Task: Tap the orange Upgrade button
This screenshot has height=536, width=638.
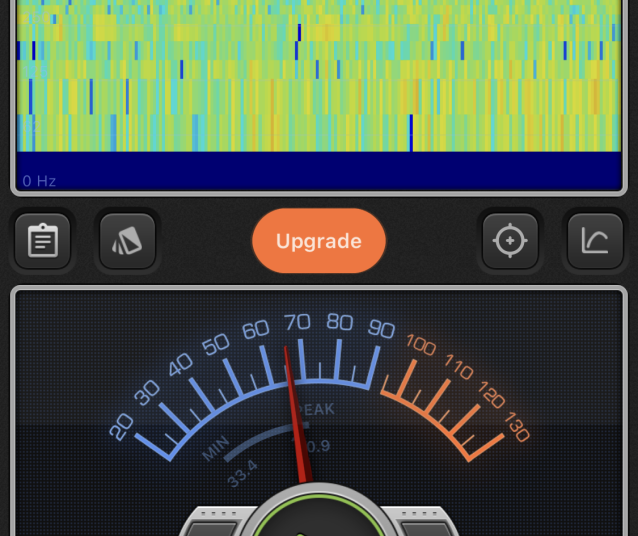Action: click(318, 241)
